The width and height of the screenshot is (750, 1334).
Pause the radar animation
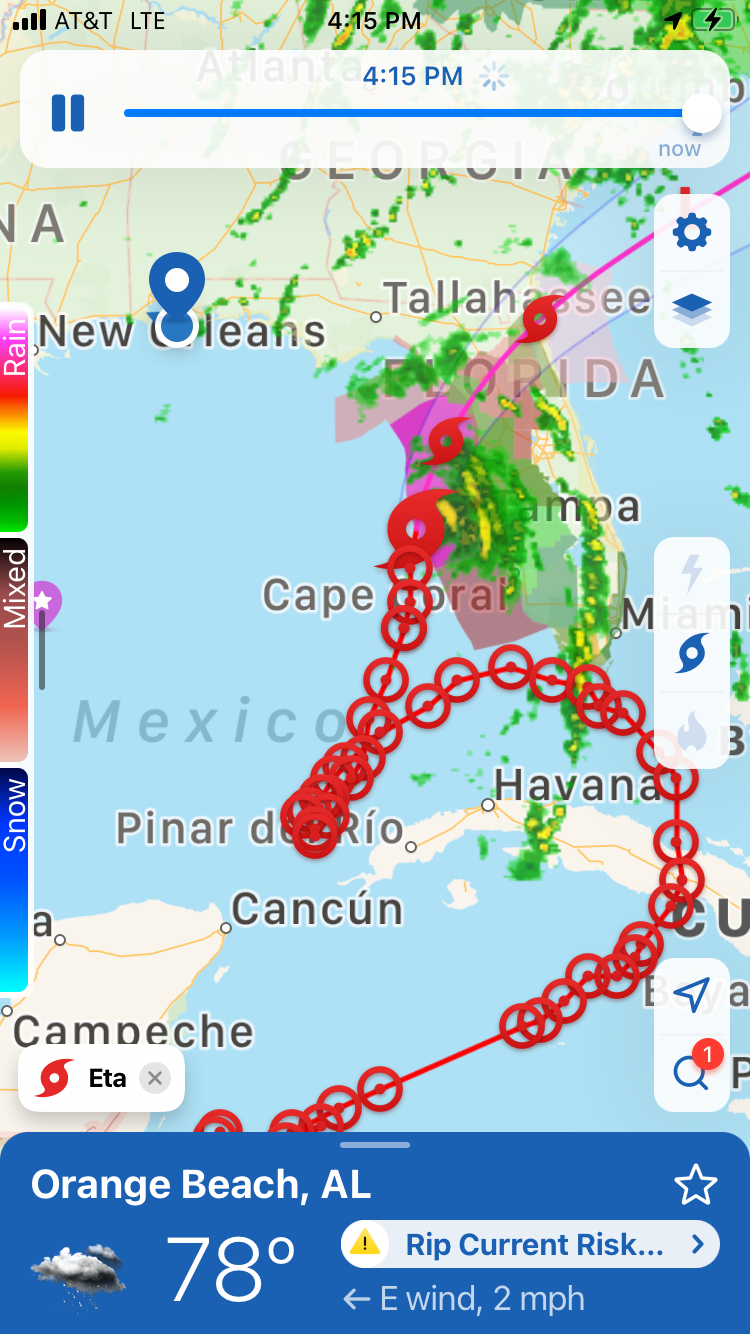68,112
